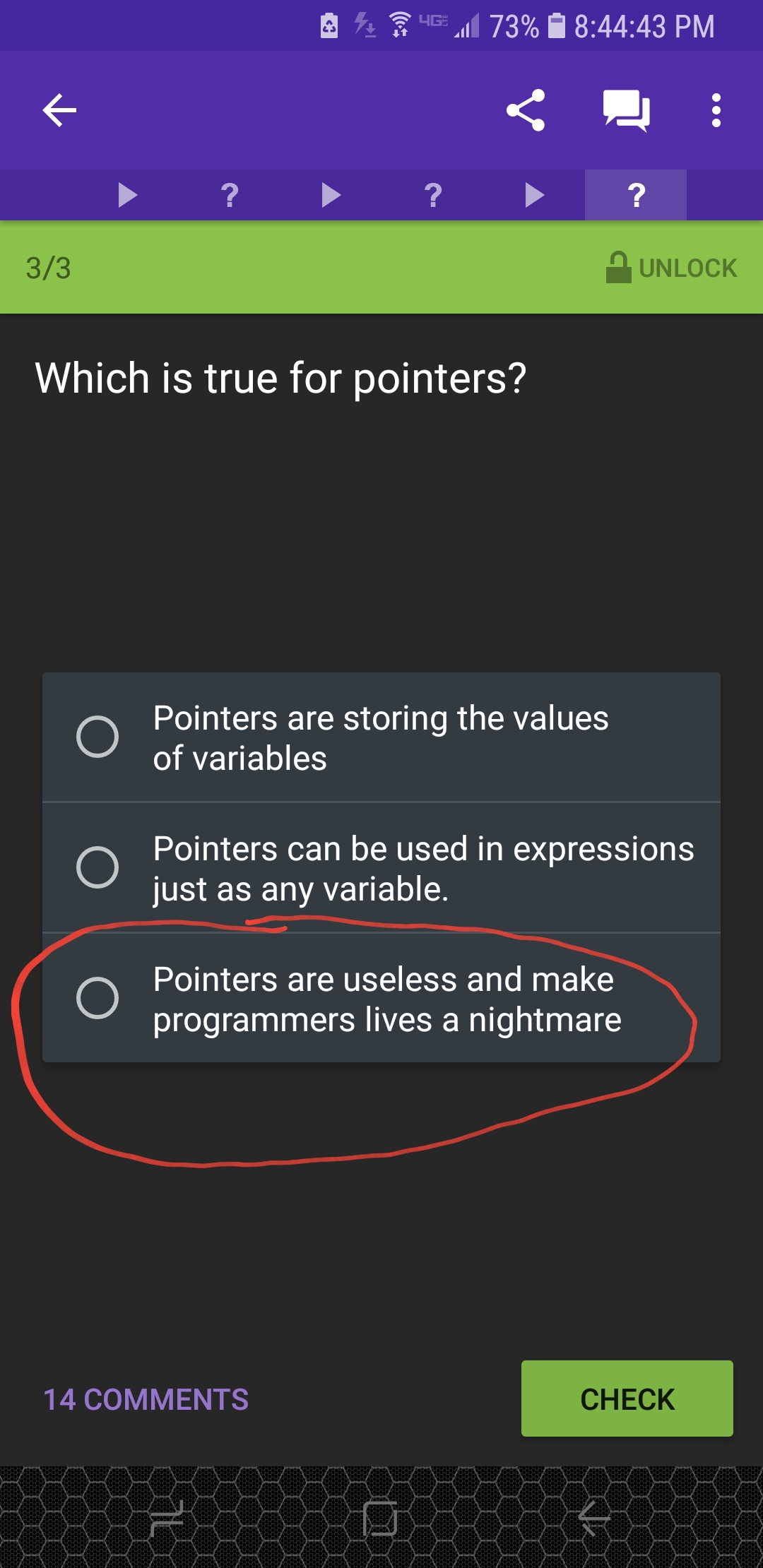
Task: Go back using the arrow icon
Action: point(59,110)
